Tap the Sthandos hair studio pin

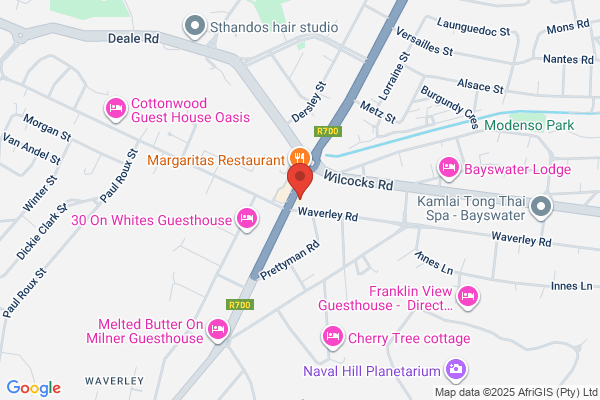tap(195, 27)
